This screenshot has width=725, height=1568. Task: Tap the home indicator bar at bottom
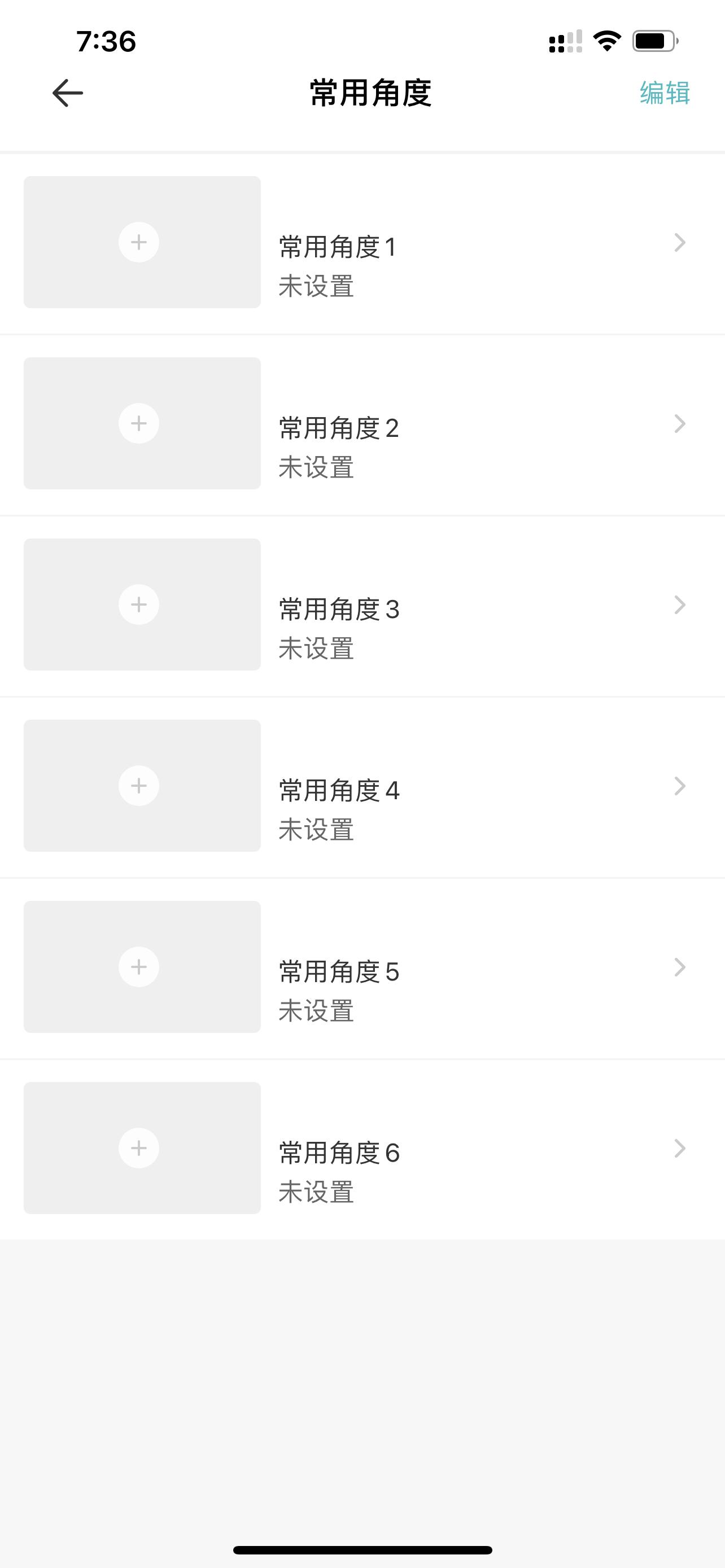(362, 1548)
